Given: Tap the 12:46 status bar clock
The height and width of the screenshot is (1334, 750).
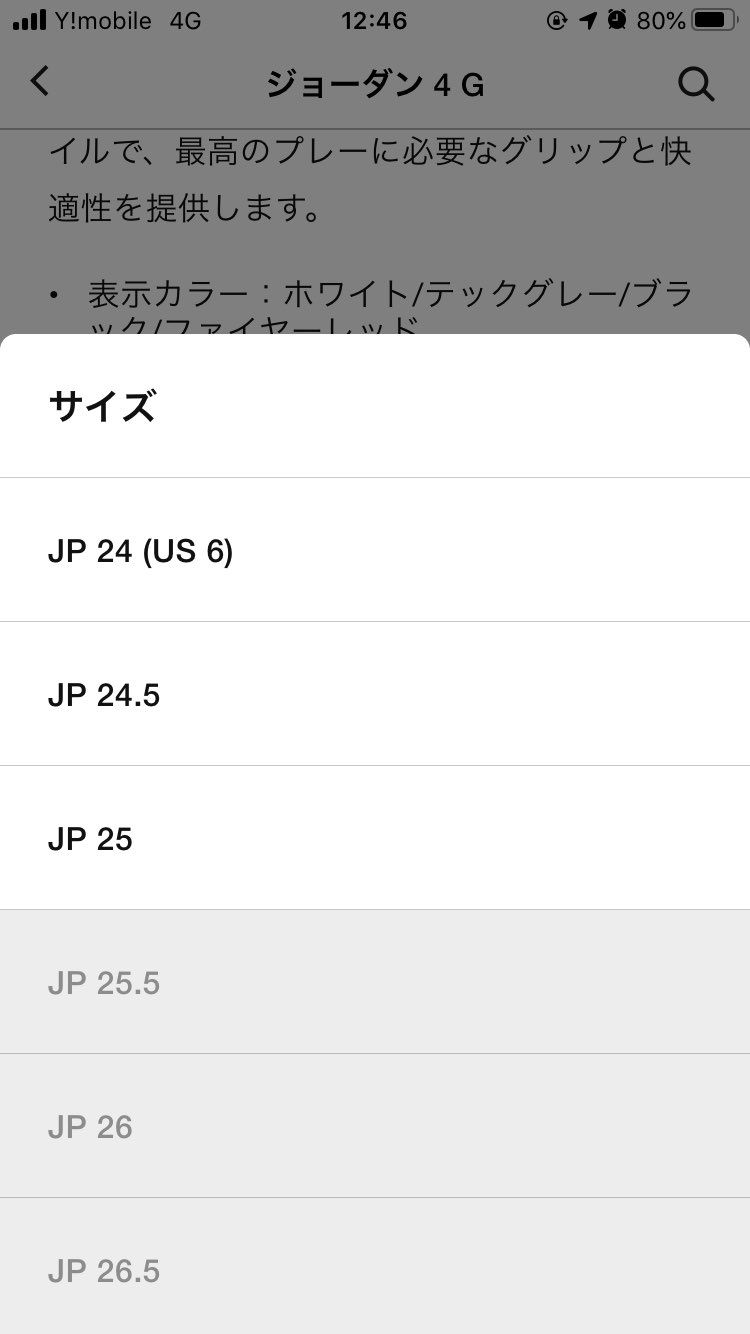Looking at the screenshot, I should tap(374, 19).
